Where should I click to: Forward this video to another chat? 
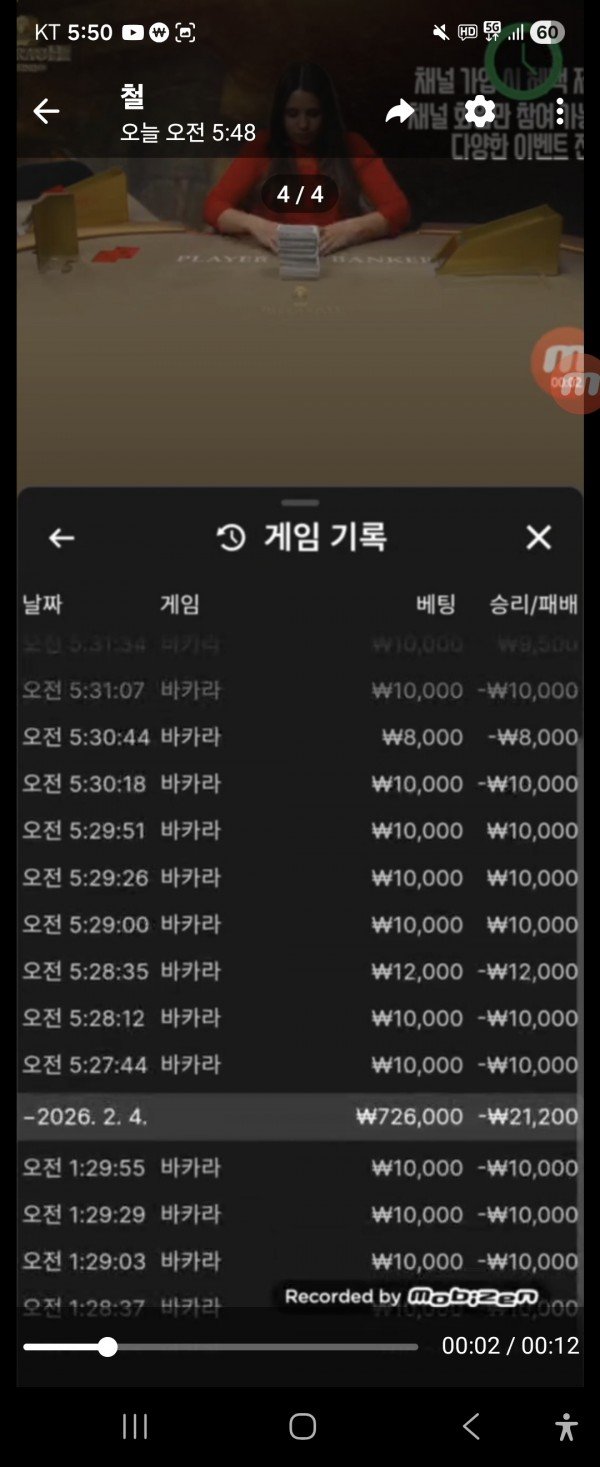pos(400,112)
